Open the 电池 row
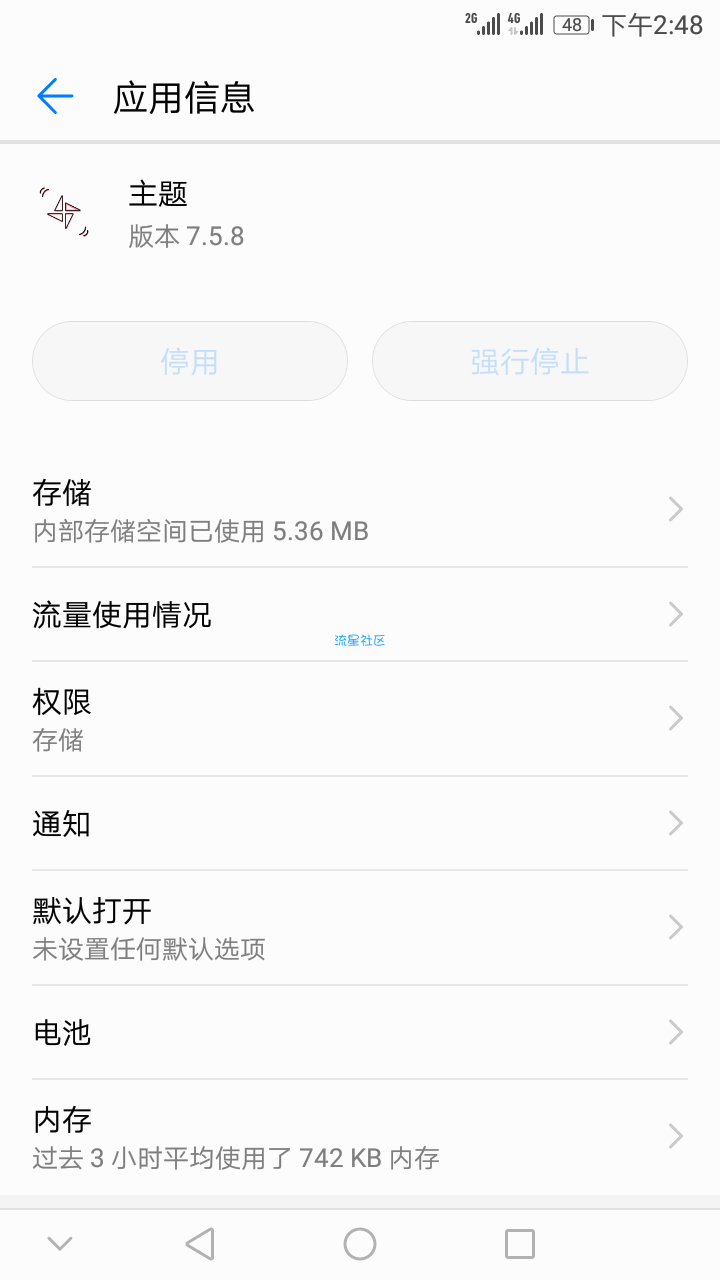 pos(360,1032)
